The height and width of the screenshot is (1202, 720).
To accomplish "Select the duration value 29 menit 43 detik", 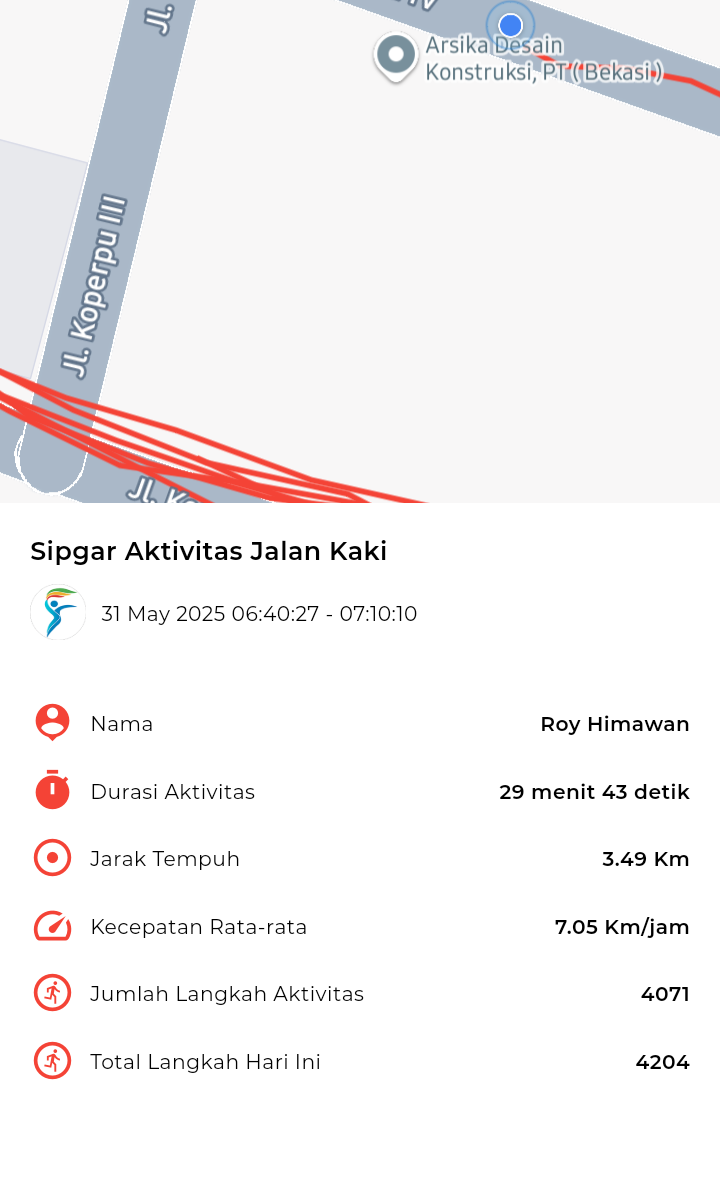I will 594,791.
